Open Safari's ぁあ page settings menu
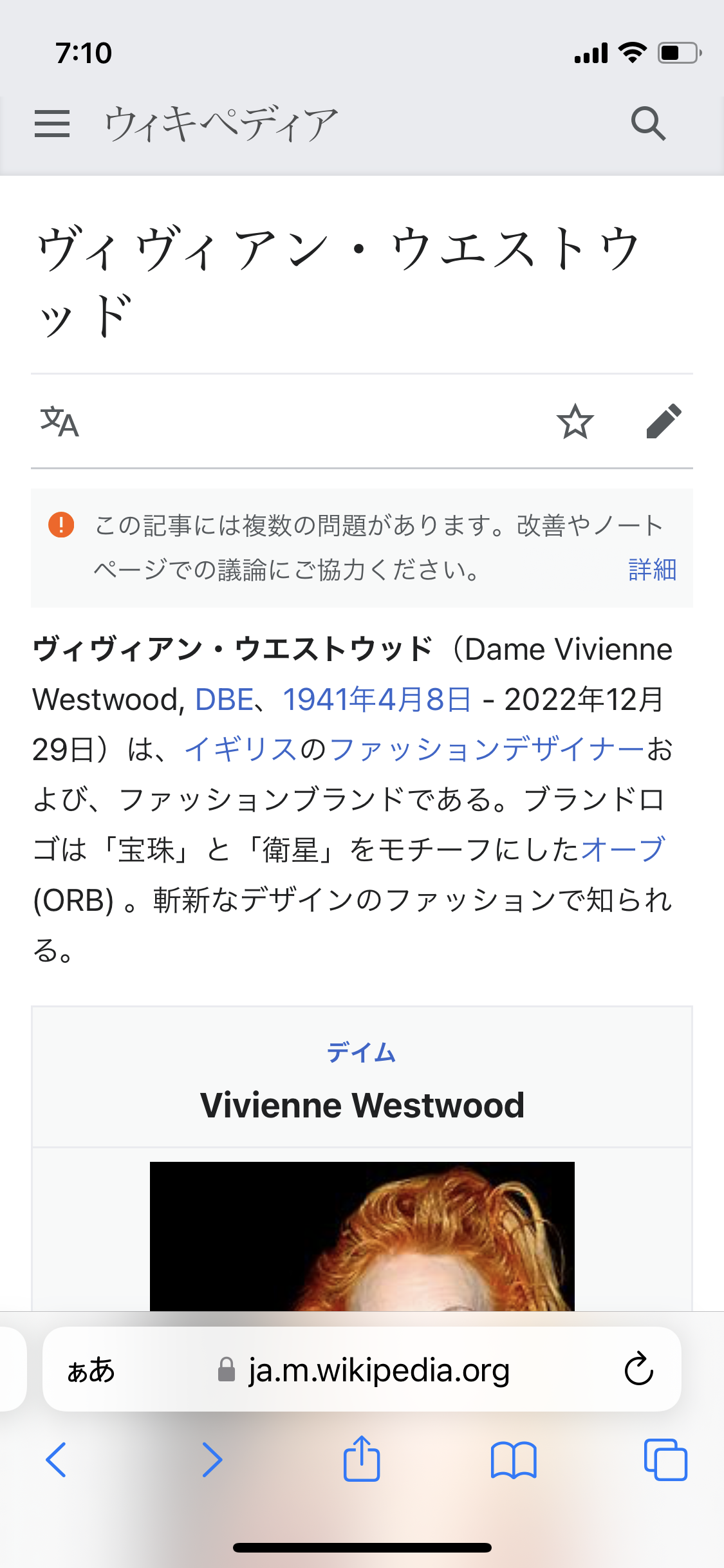 coord(91,1370)
